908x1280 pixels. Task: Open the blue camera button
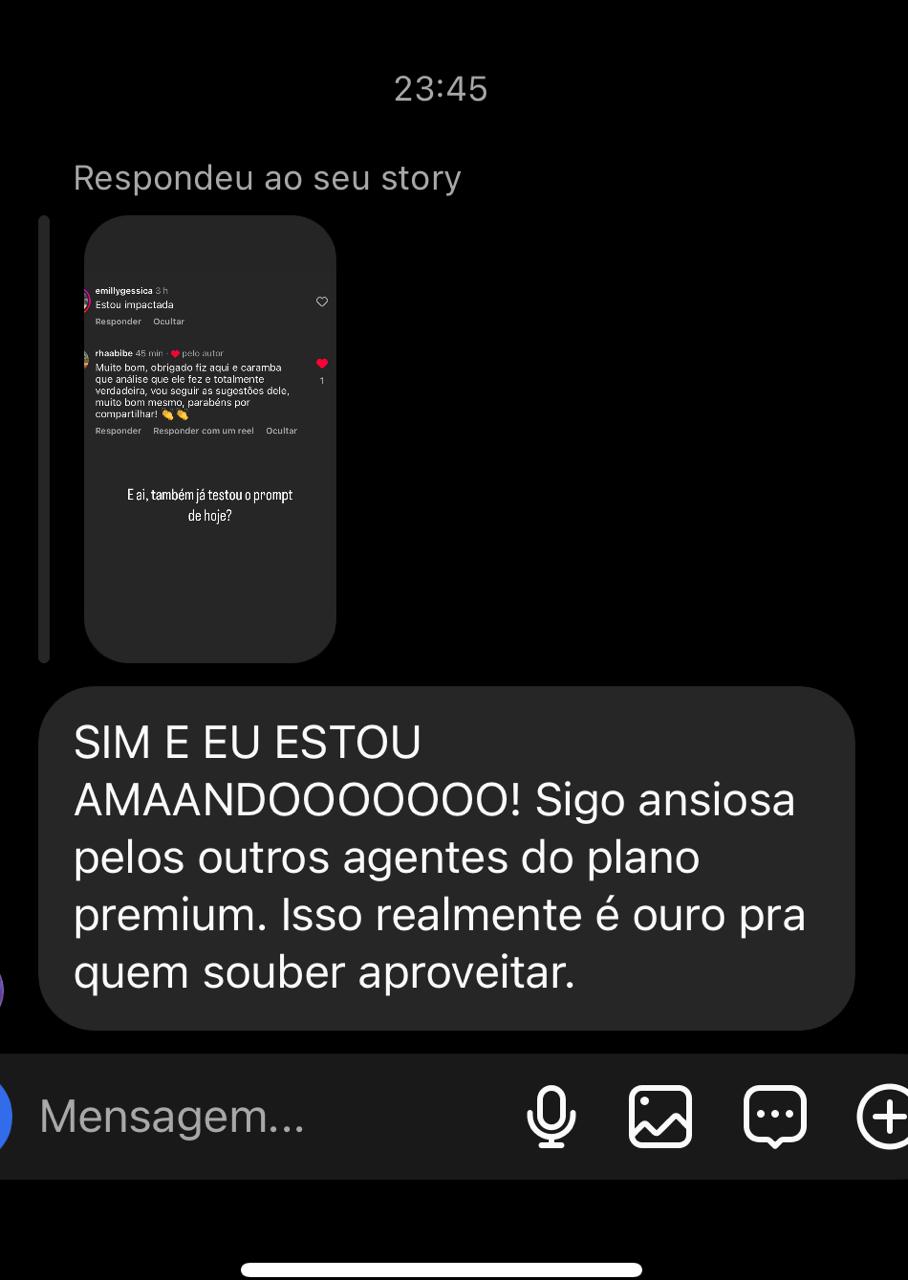coord(4,1116)
